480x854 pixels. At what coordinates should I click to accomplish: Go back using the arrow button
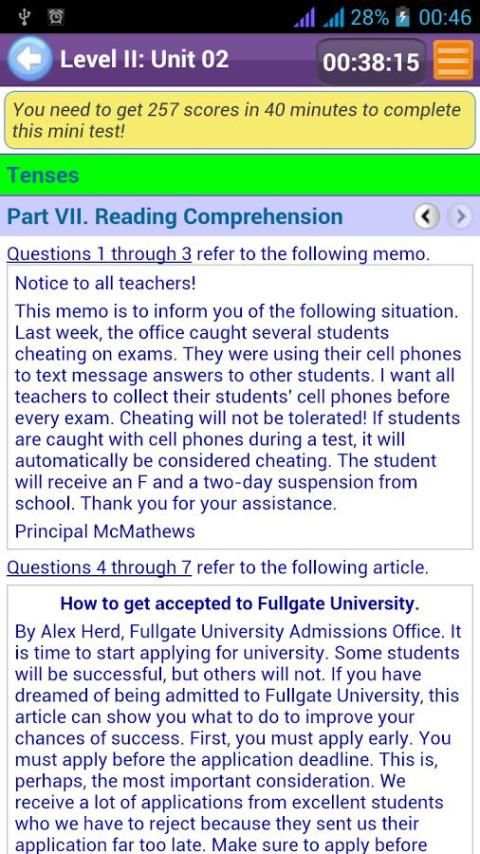29,59
